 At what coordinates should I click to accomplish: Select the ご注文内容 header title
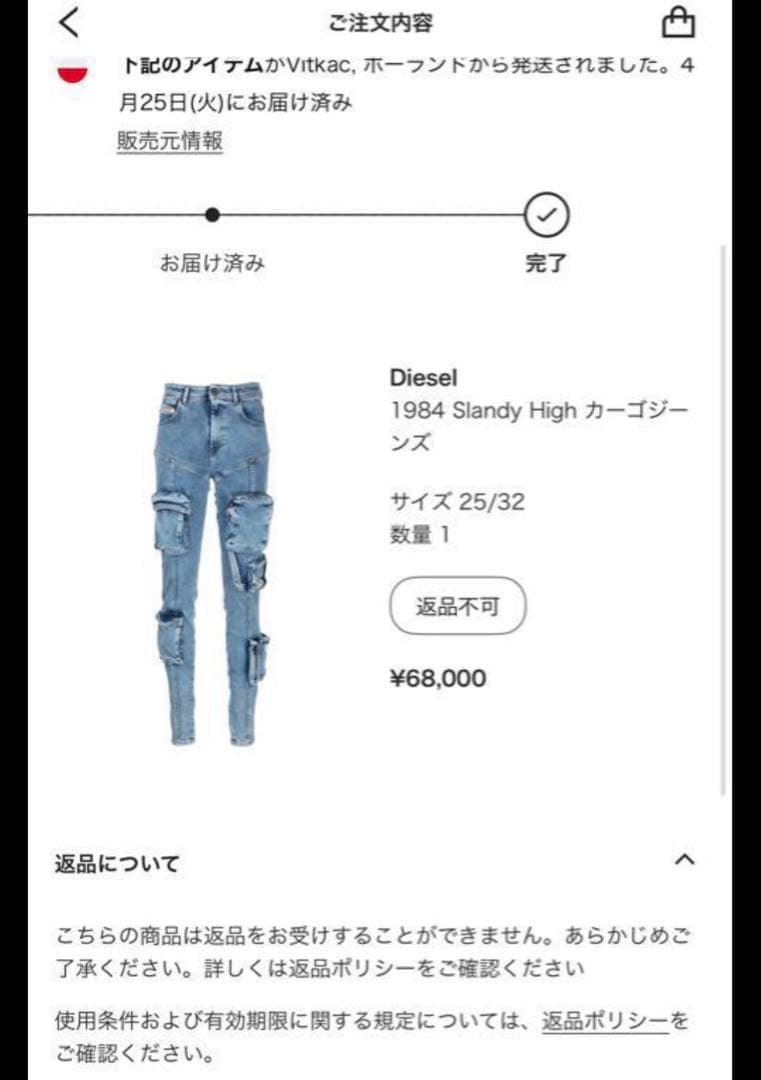(380, 22)
